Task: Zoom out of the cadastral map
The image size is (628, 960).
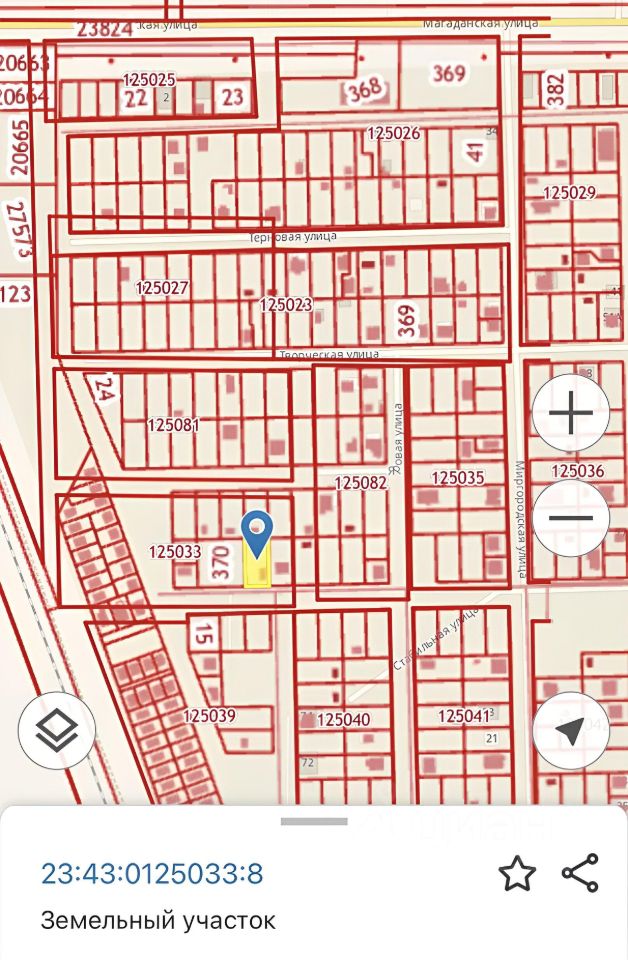Action: click(571, 518)
